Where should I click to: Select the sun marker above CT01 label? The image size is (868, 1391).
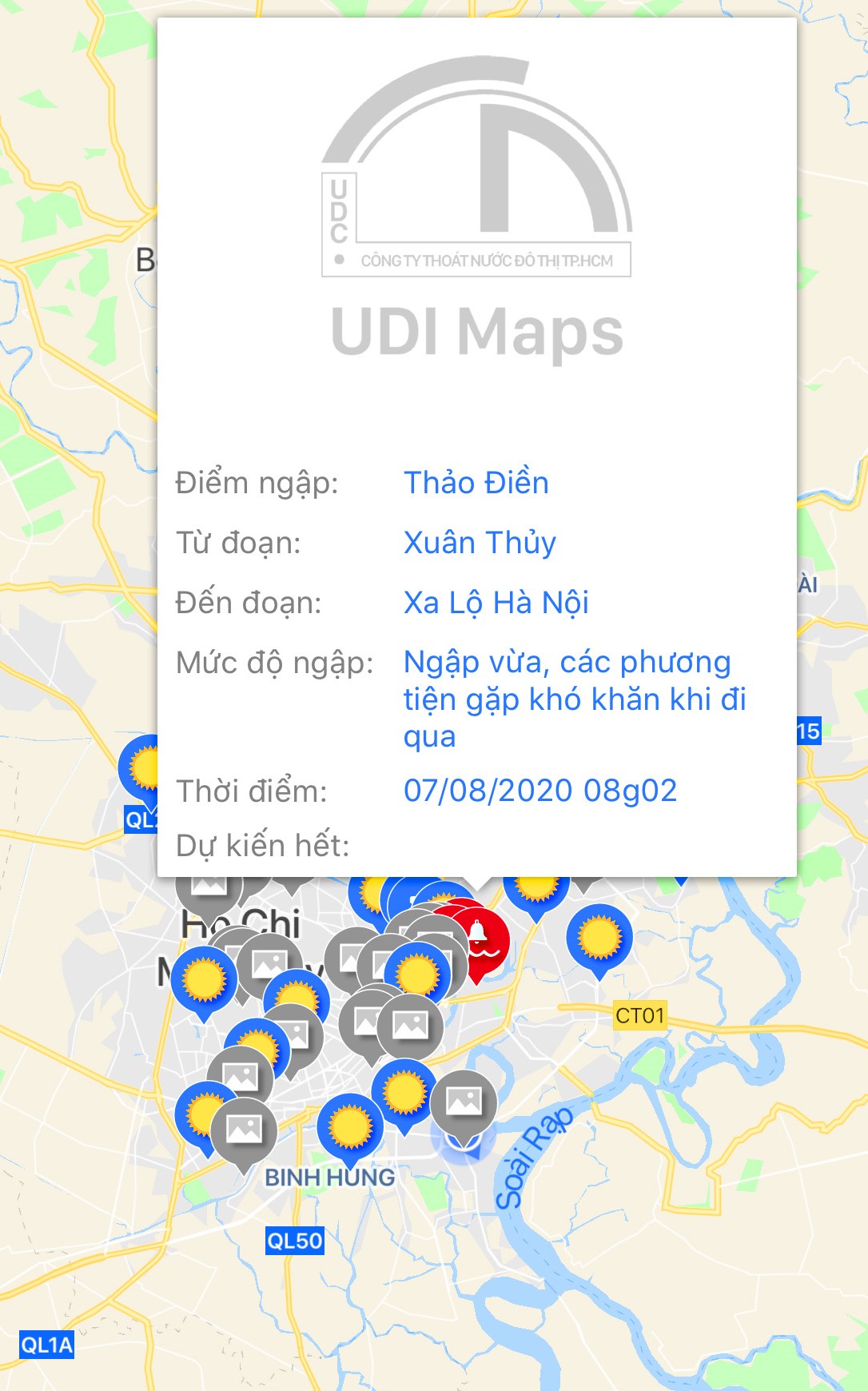point(599,937)
